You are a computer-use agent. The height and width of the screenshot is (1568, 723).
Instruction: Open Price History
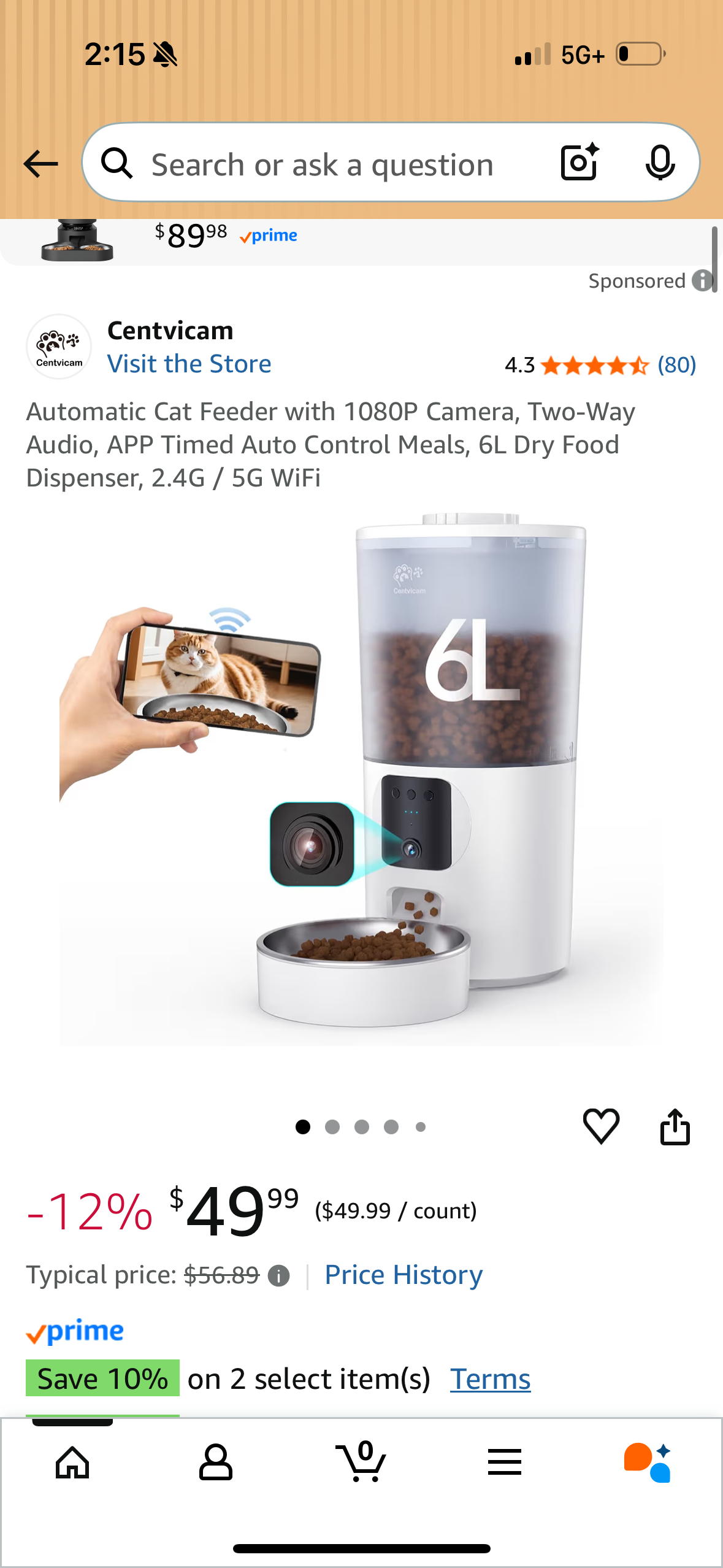coord(404,1275)
